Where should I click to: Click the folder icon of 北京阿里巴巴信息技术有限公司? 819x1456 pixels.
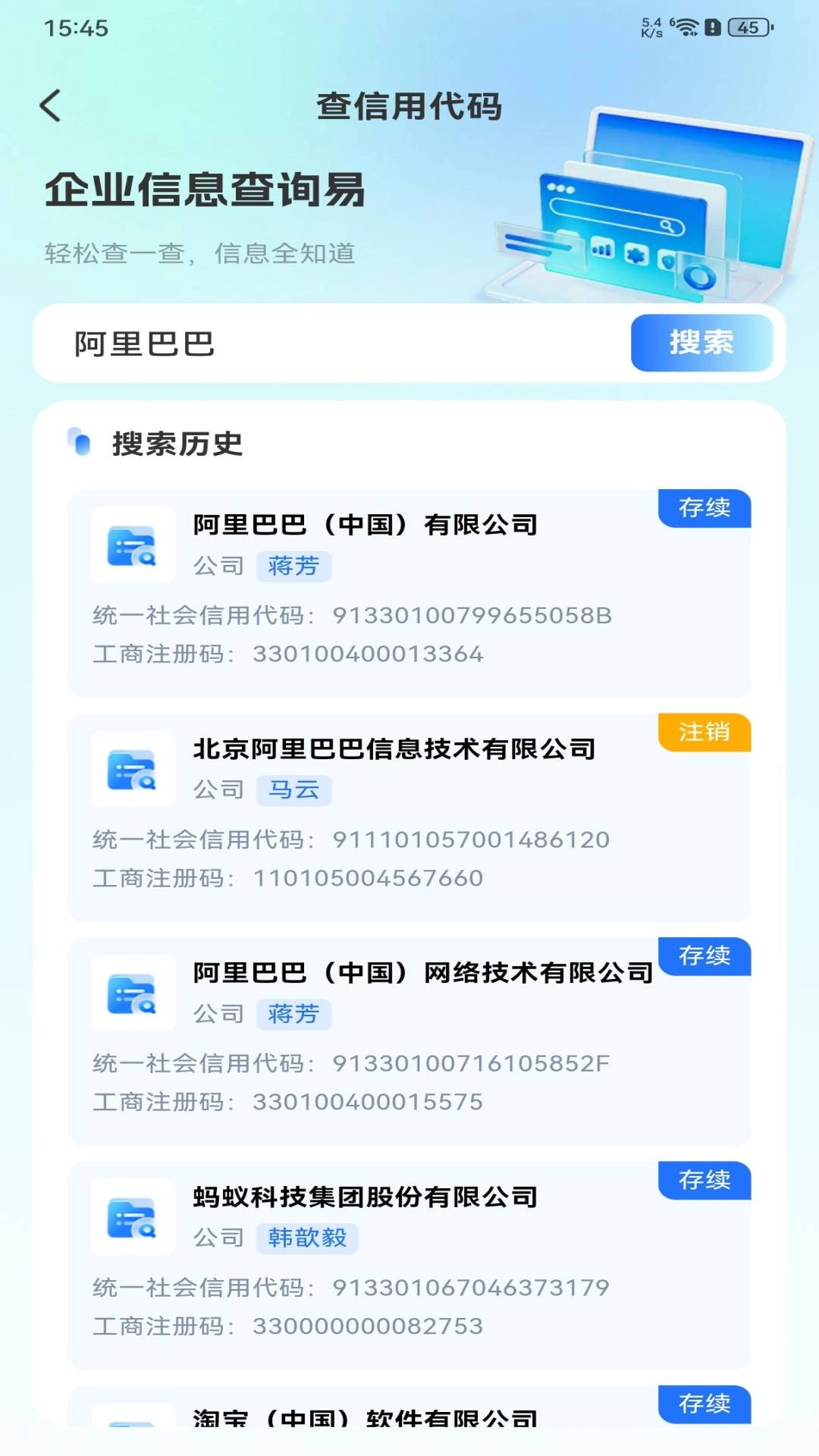pos(133,770)
